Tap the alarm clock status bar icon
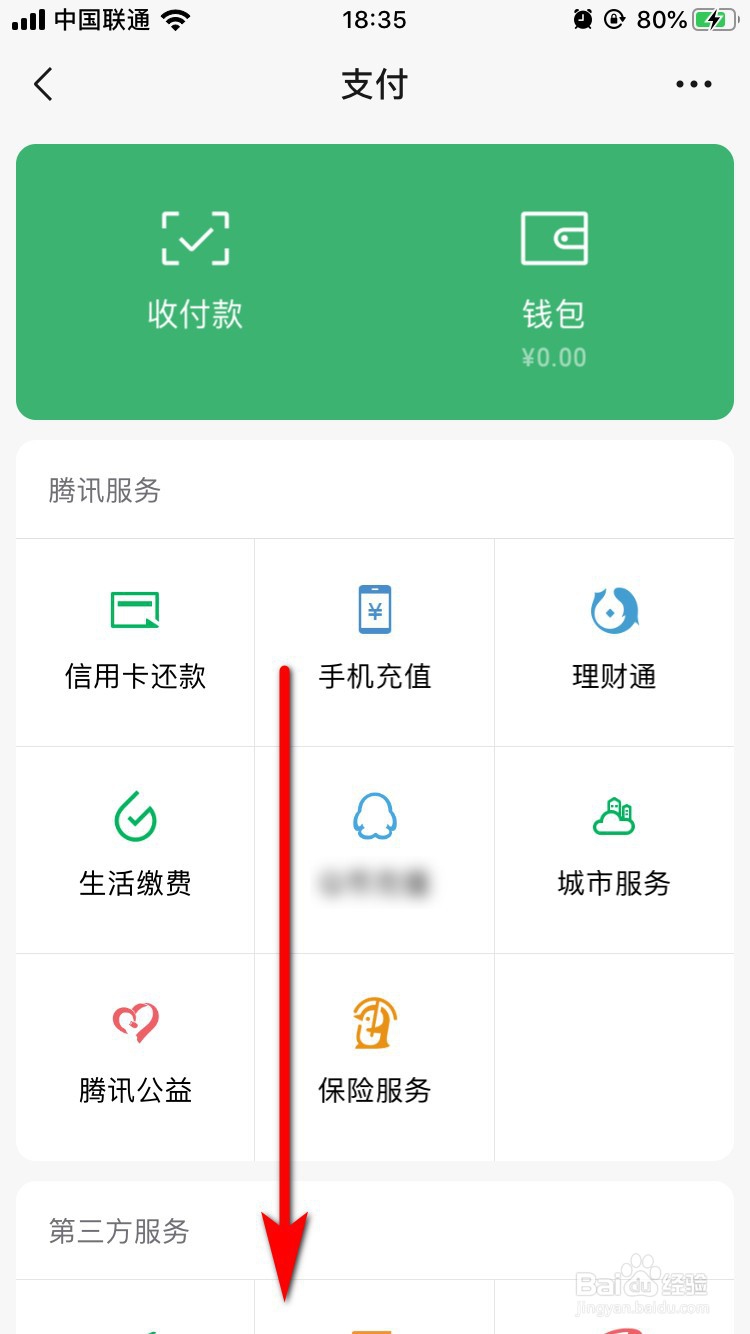This screenshot has height=1334, width=750. [x=582, y=19]
